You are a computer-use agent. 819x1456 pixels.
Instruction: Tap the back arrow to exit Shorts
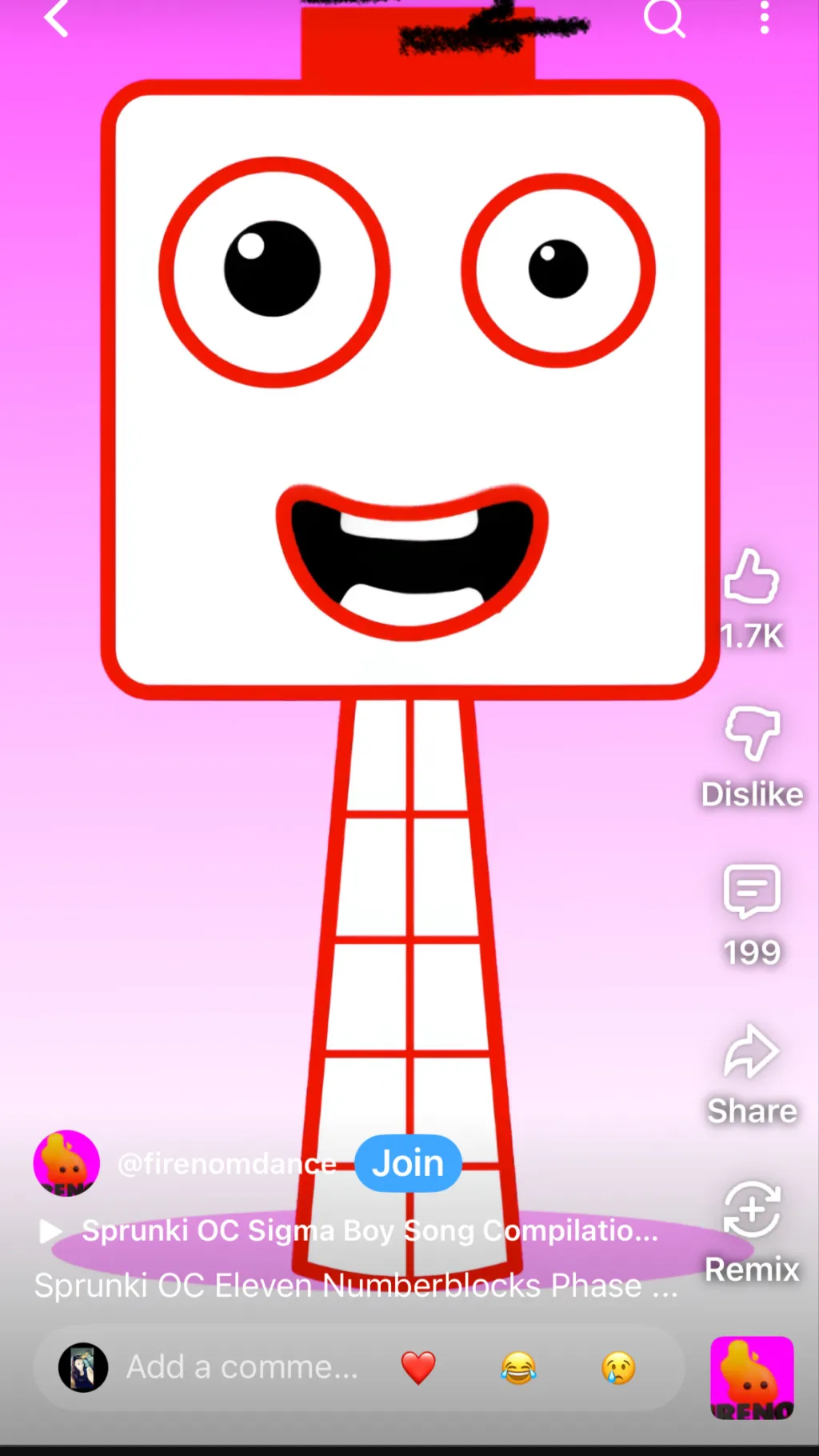(x=56, y=20)
